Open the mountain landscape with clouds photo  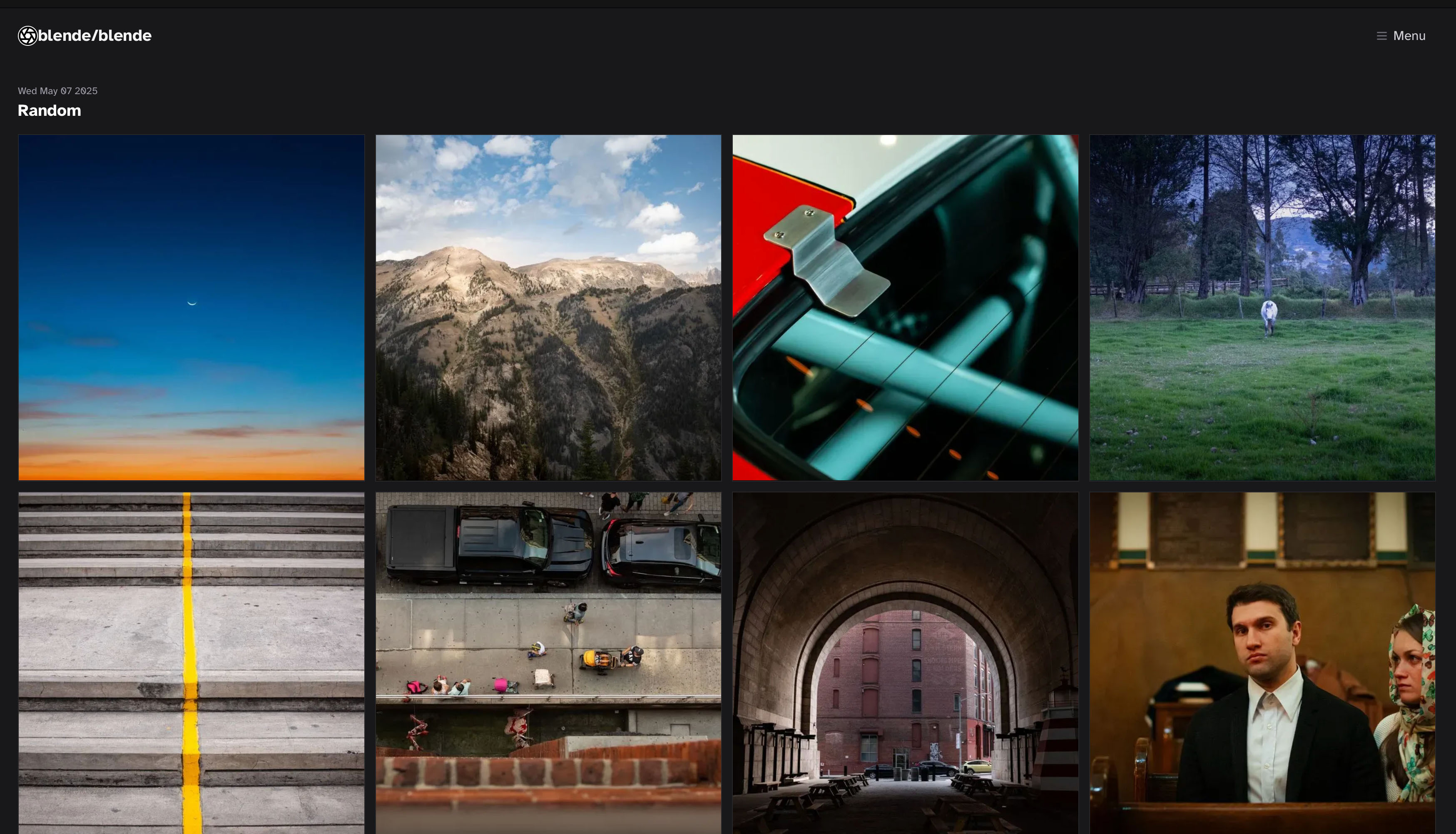coord(548,307)
